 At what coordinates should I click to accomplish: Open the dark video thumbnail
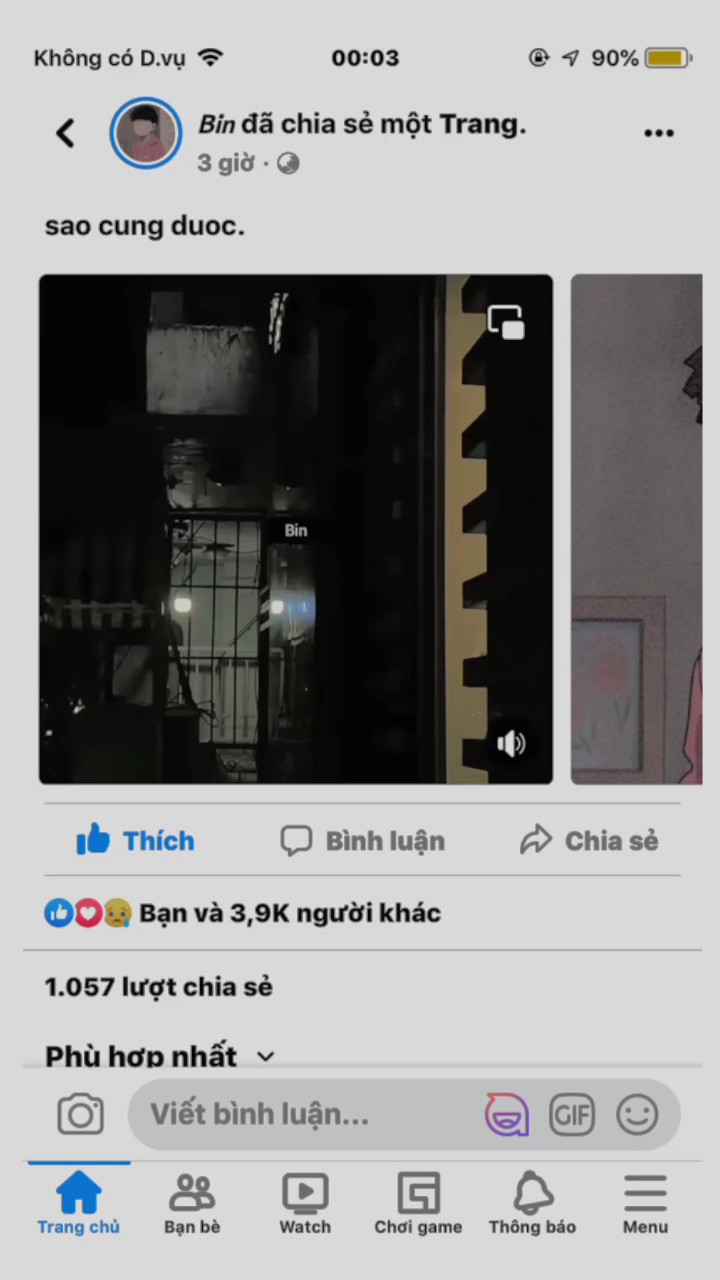(x=295, y=529)
